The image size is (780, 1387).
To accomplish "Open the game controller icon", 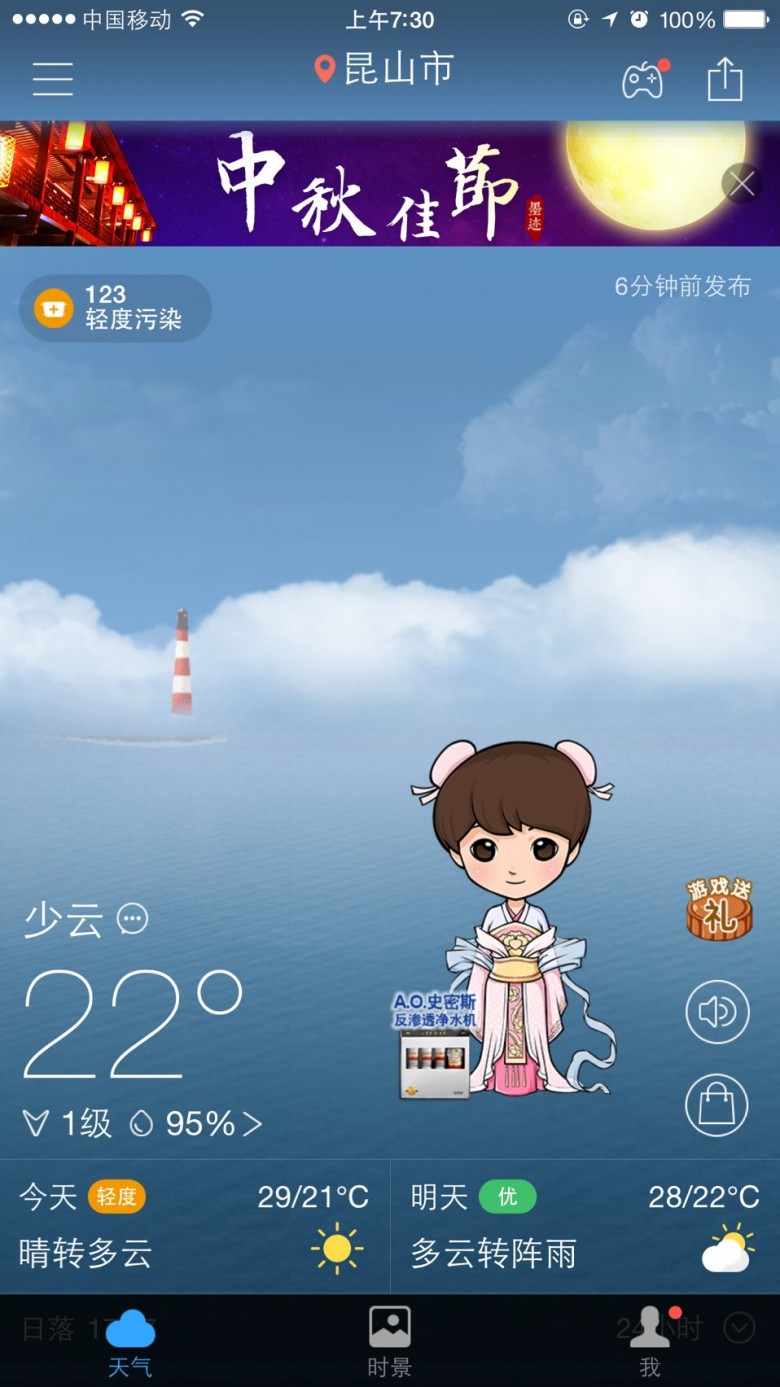I will coord(643,80).
